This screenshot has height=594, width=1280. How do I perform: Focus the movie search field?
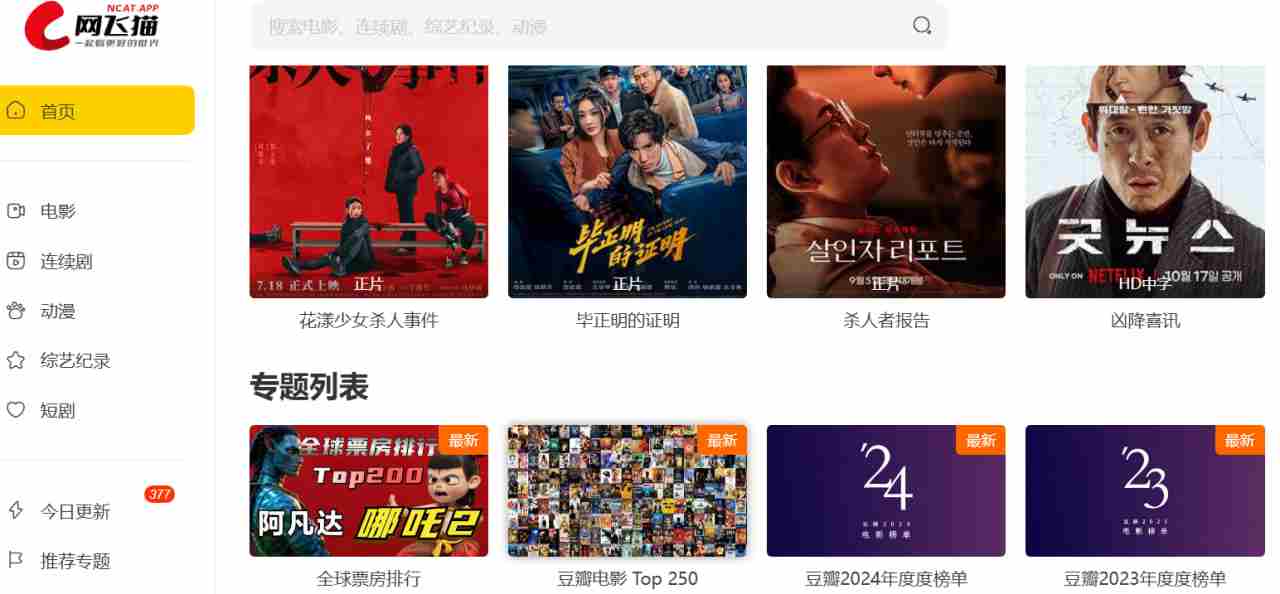point(580,26)
